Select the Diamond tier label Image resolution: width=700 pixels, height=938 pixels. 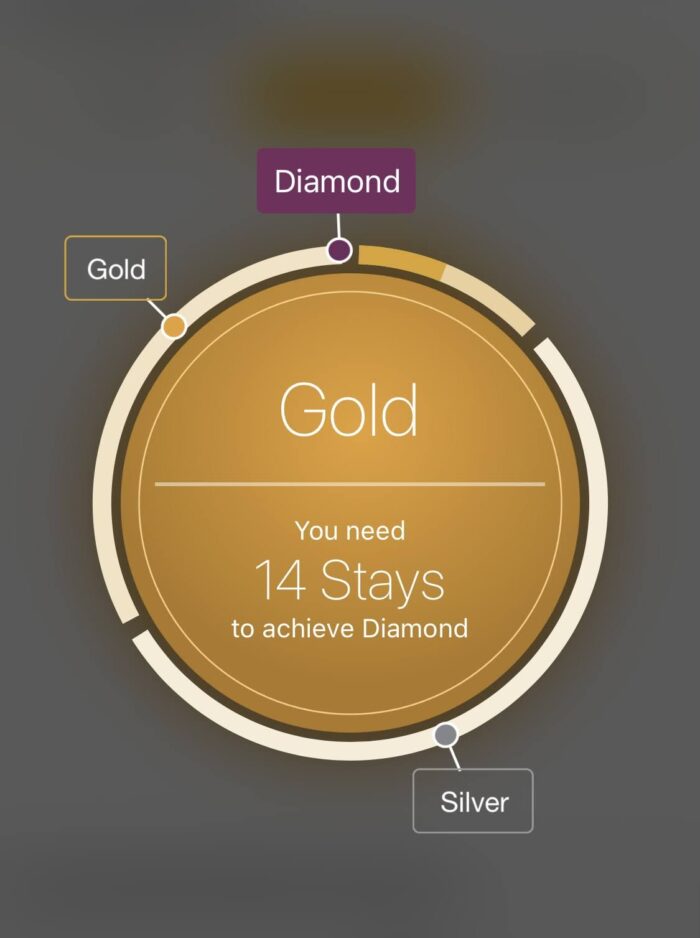(x=336, y=181)
